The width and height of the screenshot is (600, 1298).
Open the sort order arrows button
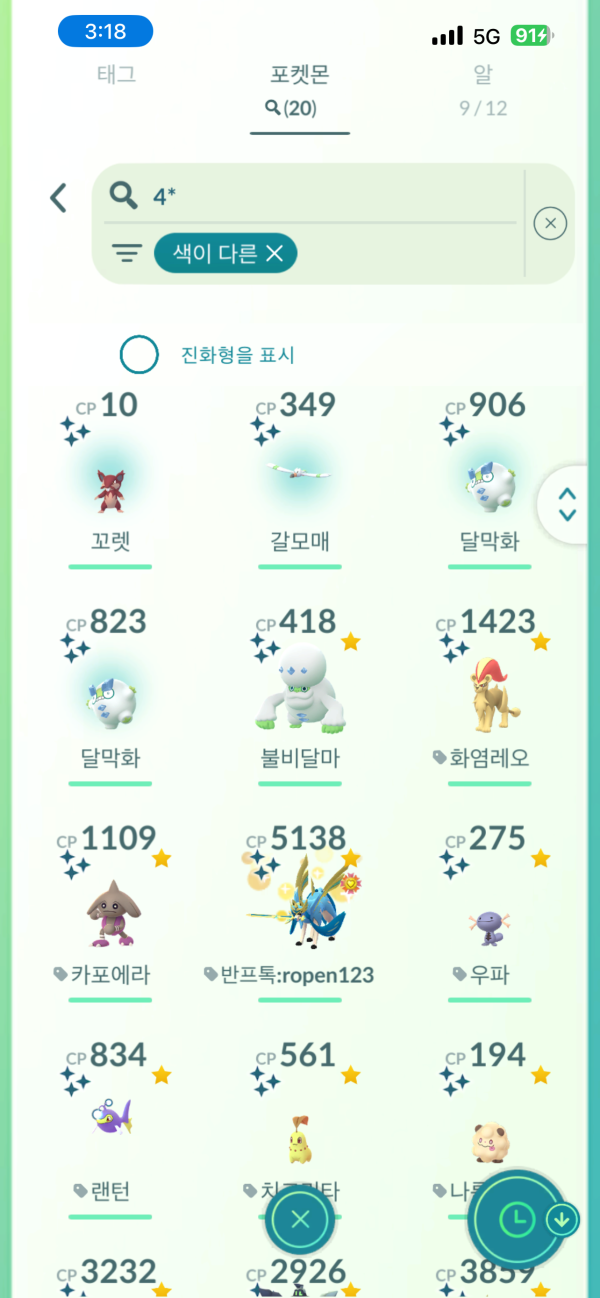[x=567, y=504]
